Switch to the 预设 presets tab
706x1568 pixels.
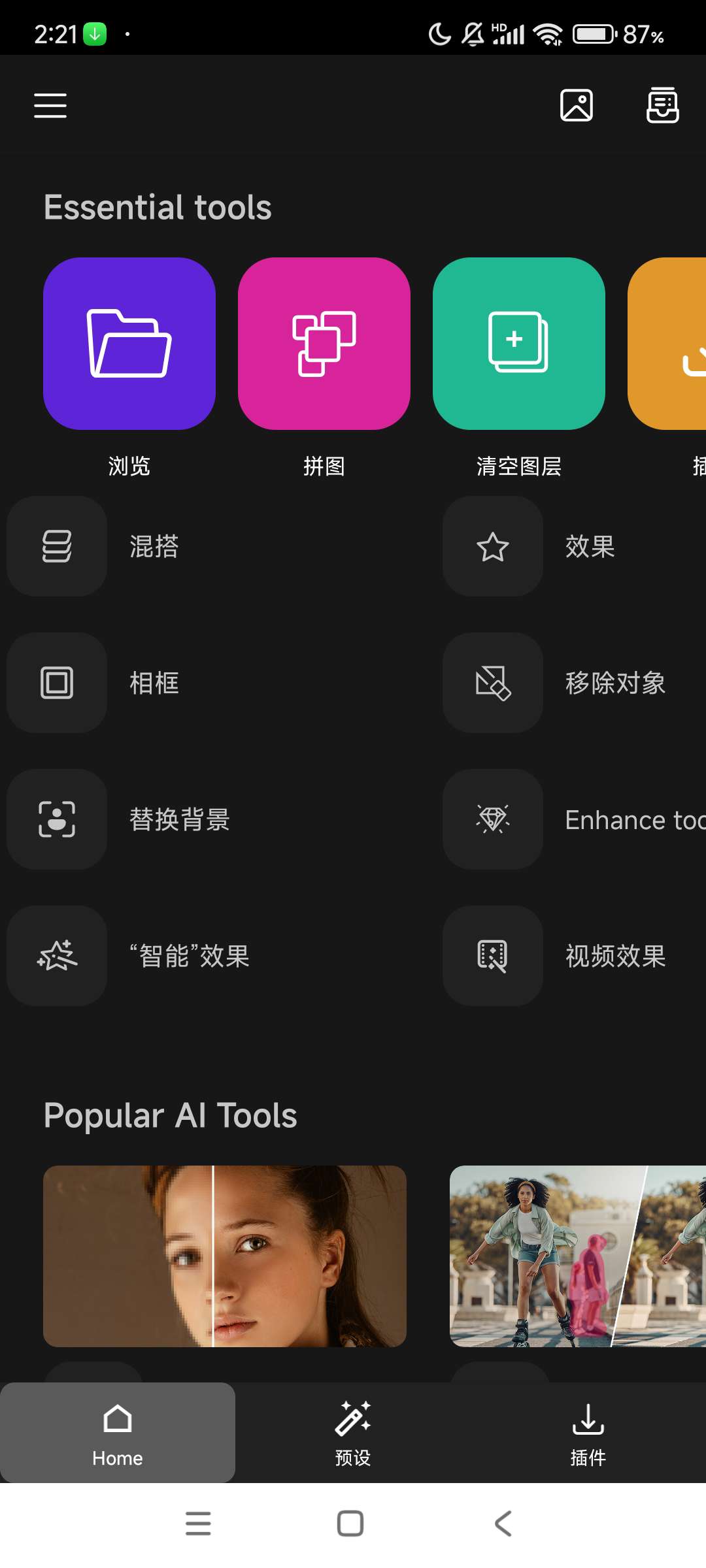[x=353, y=1433]
